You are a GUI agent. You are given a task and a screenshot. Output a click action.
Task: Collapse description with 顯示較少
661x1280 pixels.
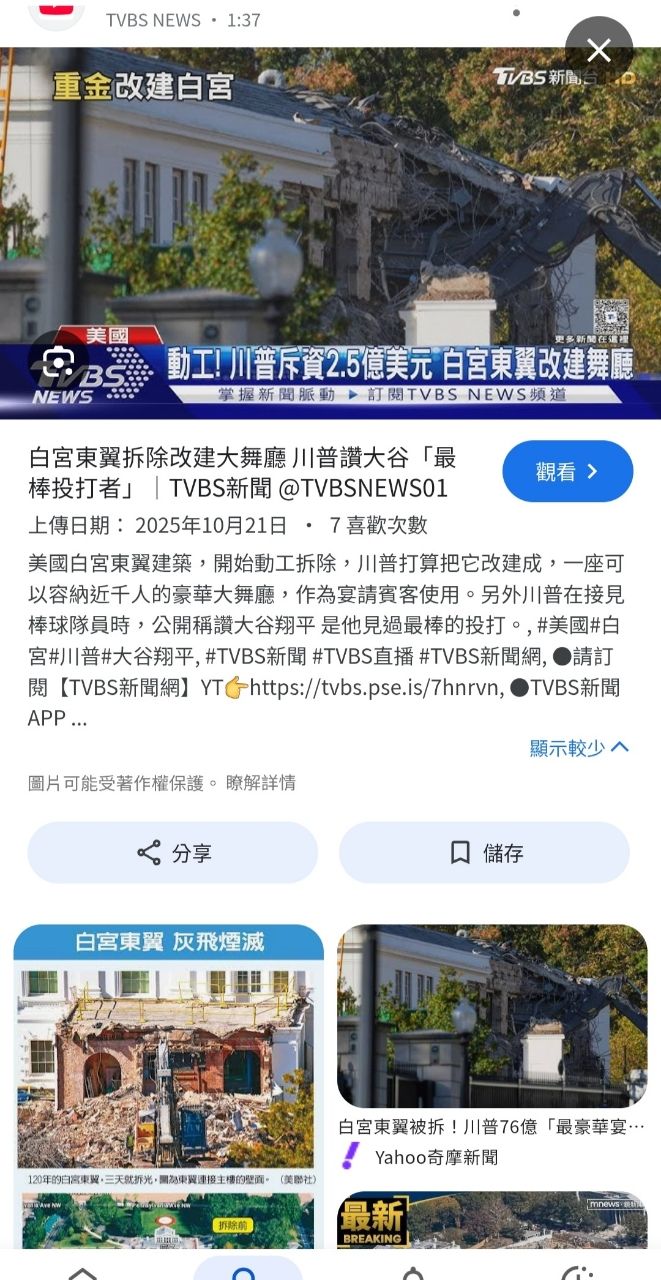579,747
